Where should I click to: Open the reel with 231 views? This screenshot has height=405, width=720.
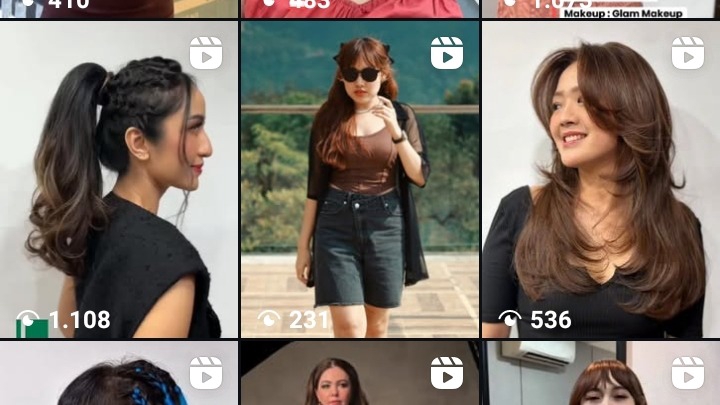click(360, 180)
